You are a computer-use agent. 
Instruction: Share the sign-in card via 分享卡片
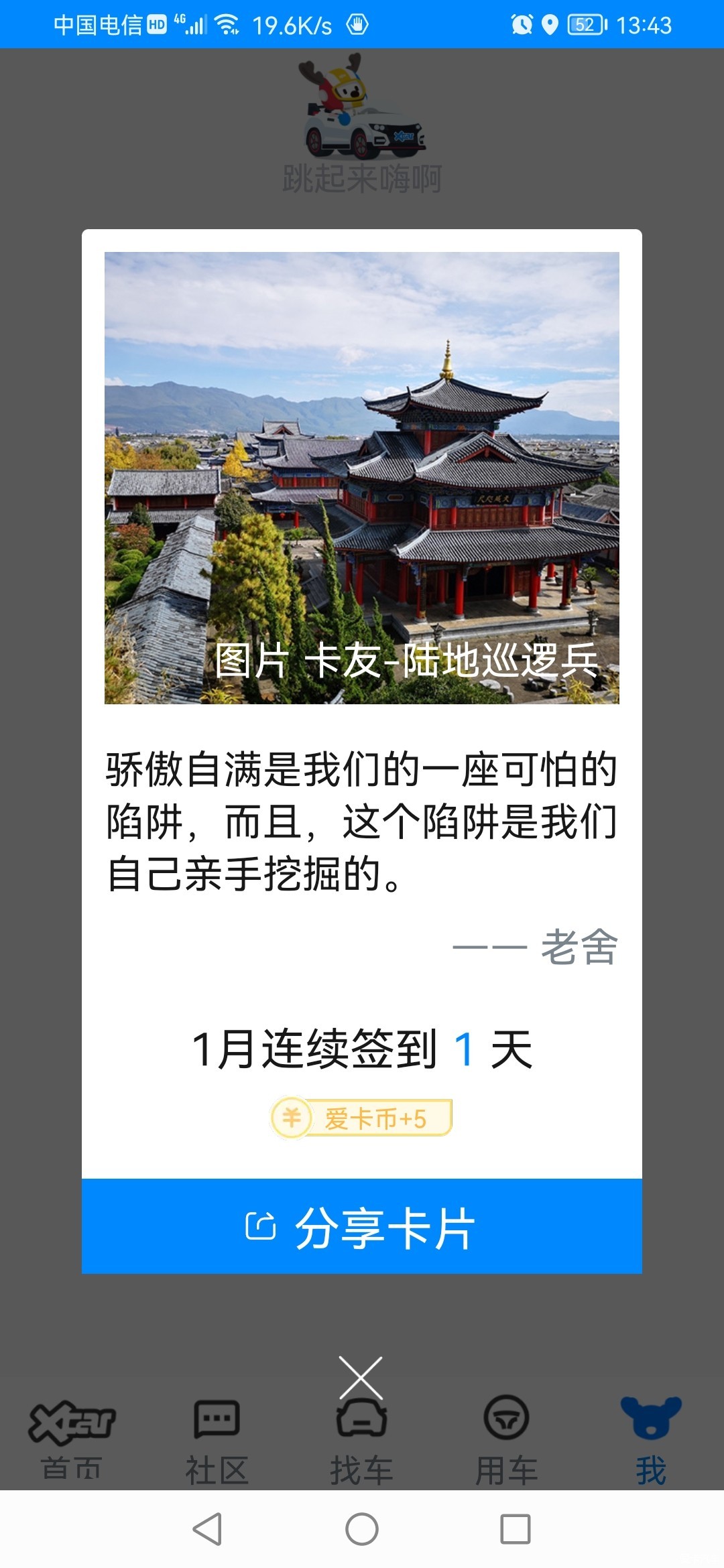coord(362,1226)
